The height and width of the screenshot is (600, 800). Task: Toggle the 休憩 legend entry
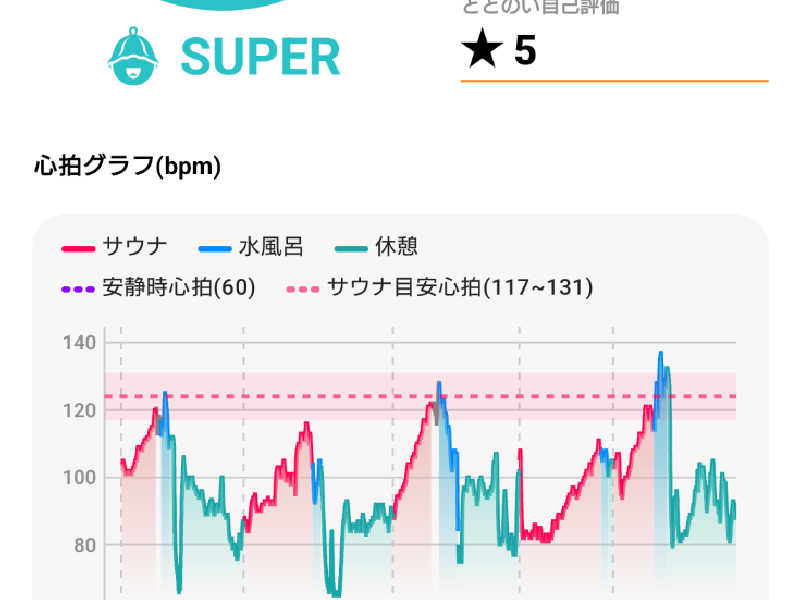click(376, 247)
